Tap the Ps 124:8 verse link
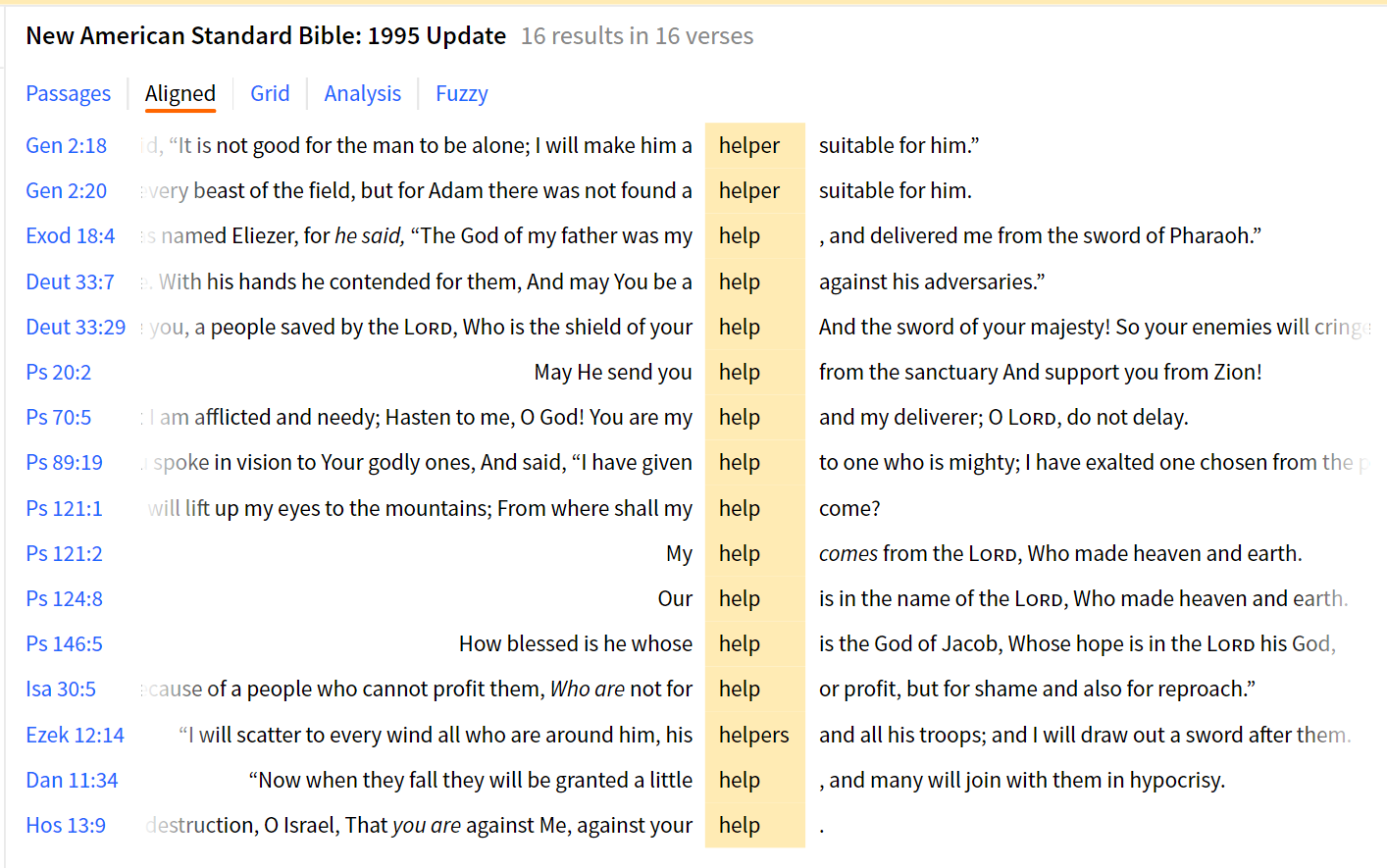The image size is (1387, 868). 64,599
